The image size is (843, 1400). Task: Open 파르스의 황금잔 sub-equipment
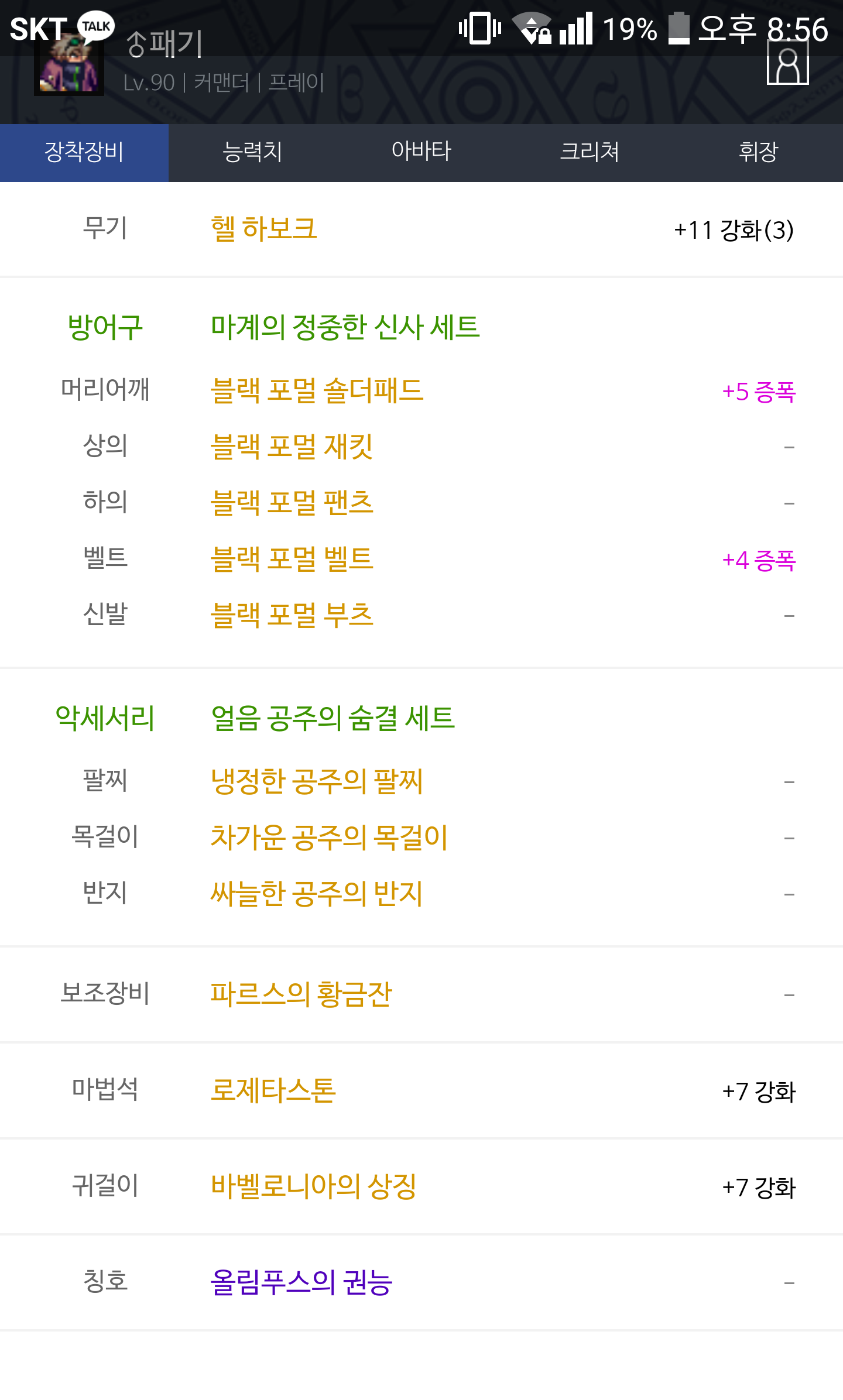pos(301,995)
